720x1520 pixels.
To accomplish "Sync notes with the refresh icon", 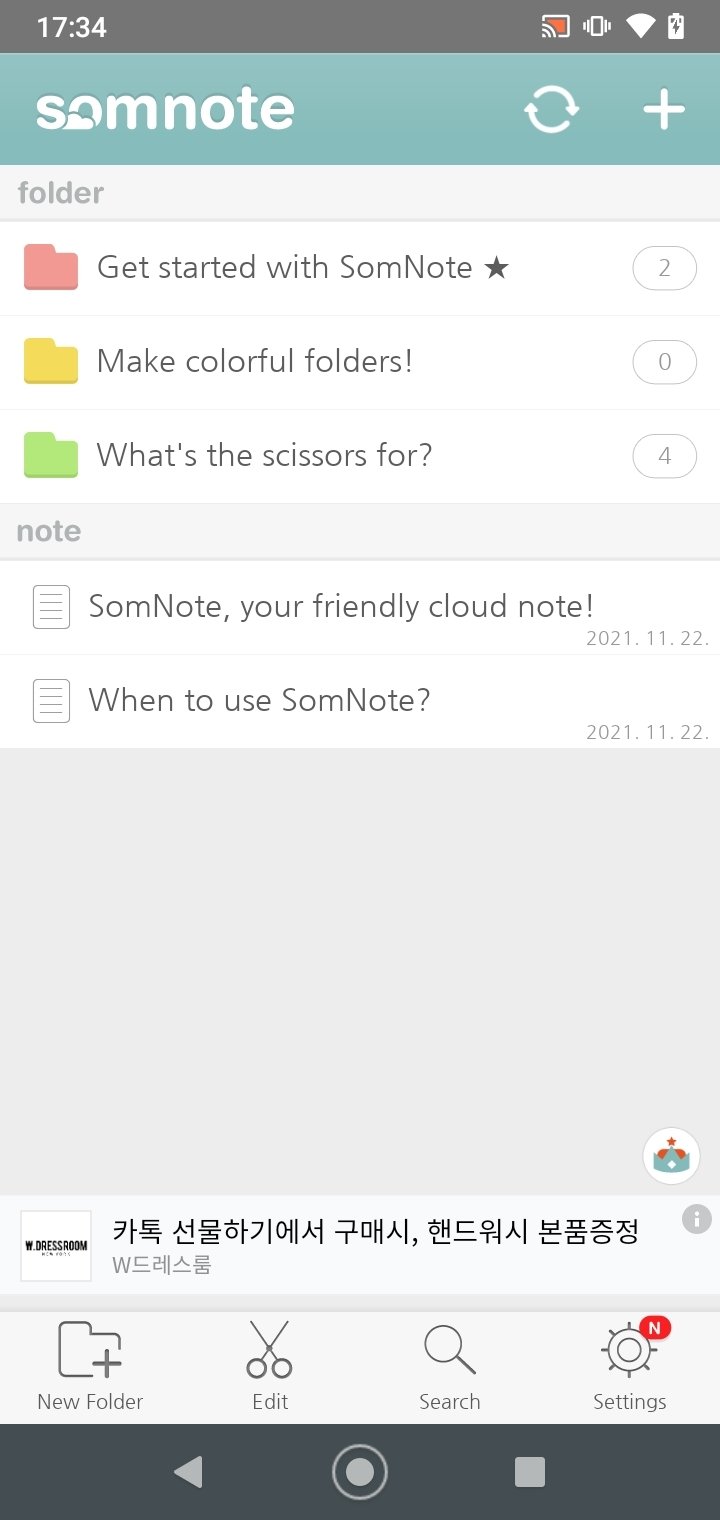I will 551,110.
